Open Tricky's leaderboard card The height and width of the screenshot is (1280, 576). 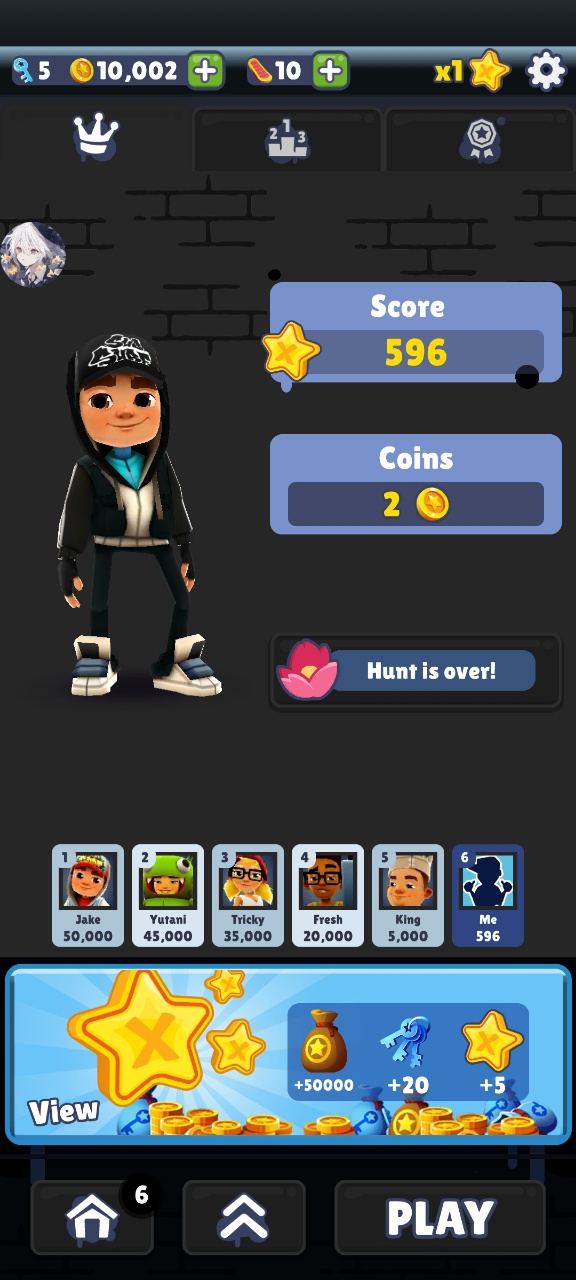point(248,896)
